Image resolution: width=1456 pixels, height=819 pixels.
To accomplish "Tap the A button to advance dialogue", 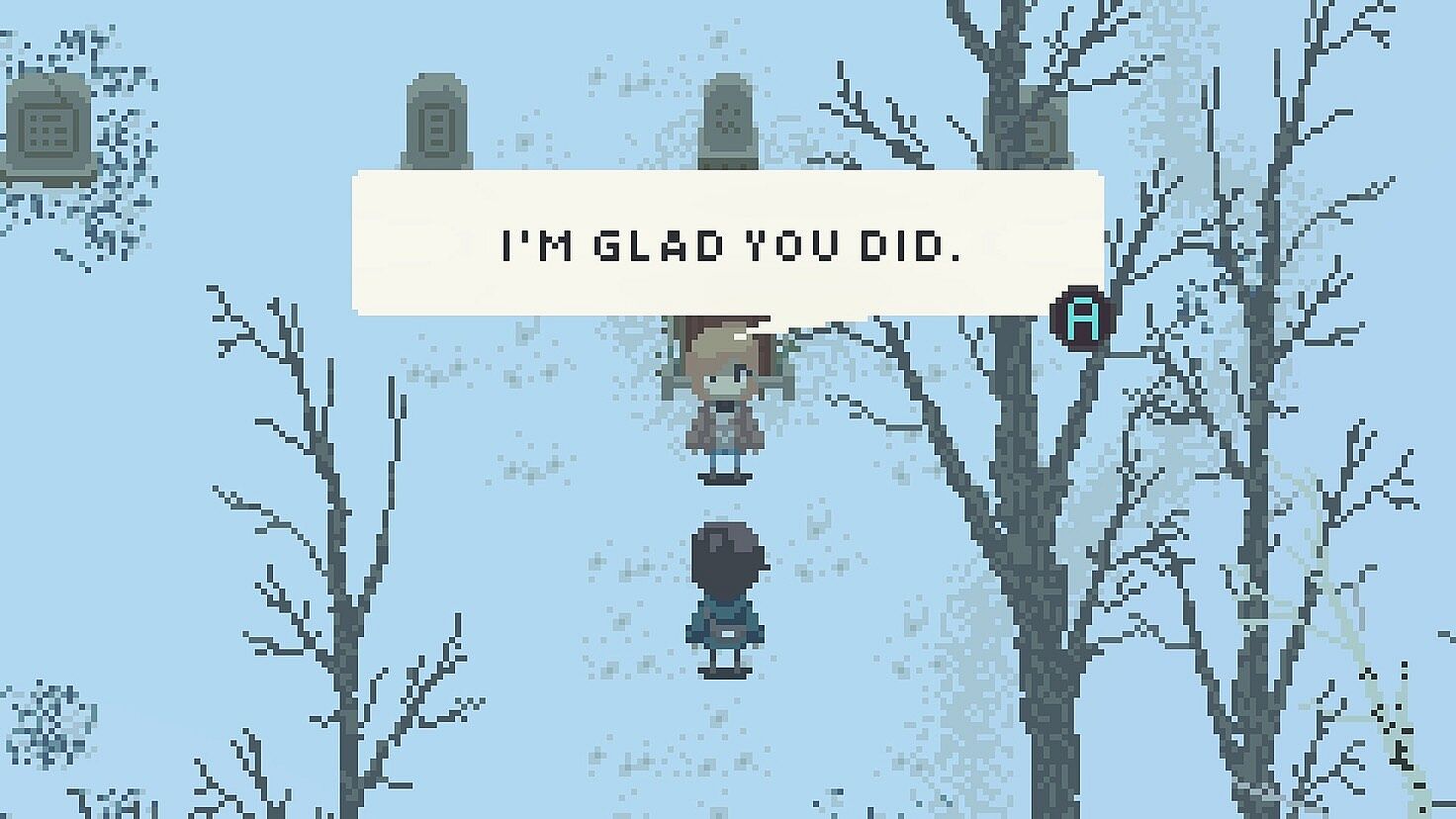I will [1083, 318].
